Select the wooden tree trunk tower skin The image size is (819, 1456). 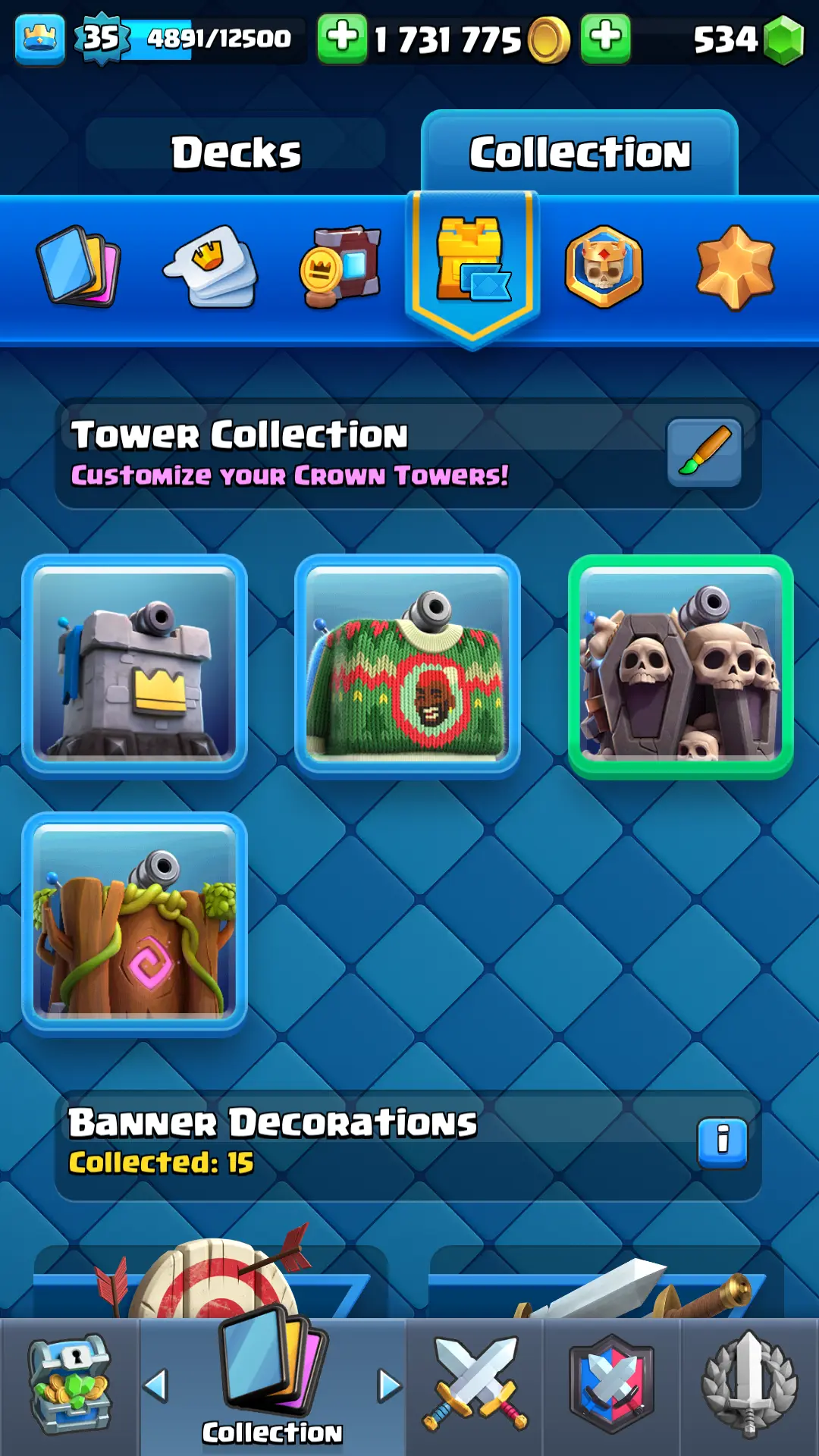tap(135, 924)
